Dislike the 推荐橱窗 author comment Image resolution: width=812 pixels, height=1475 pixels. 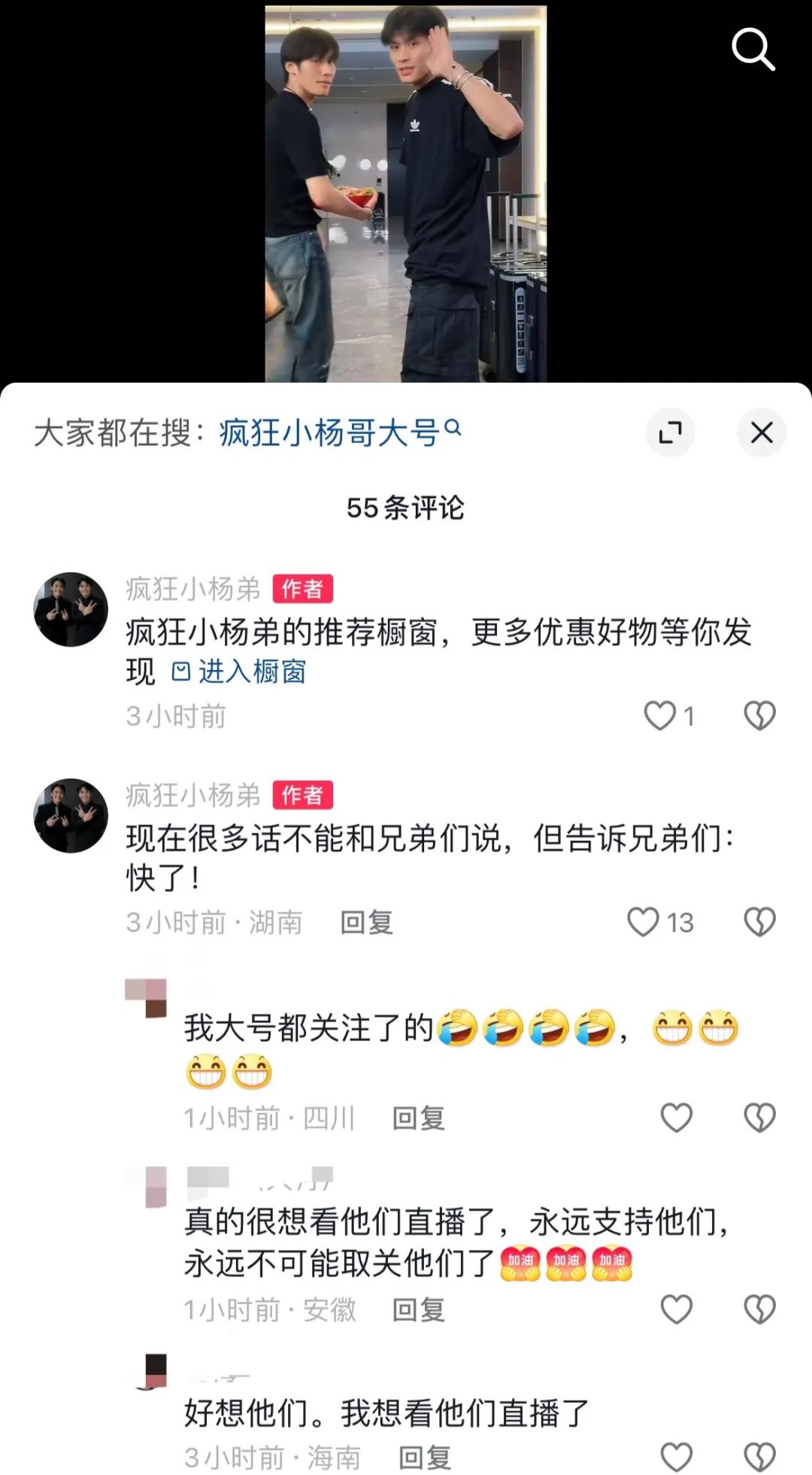click(759, 715)
